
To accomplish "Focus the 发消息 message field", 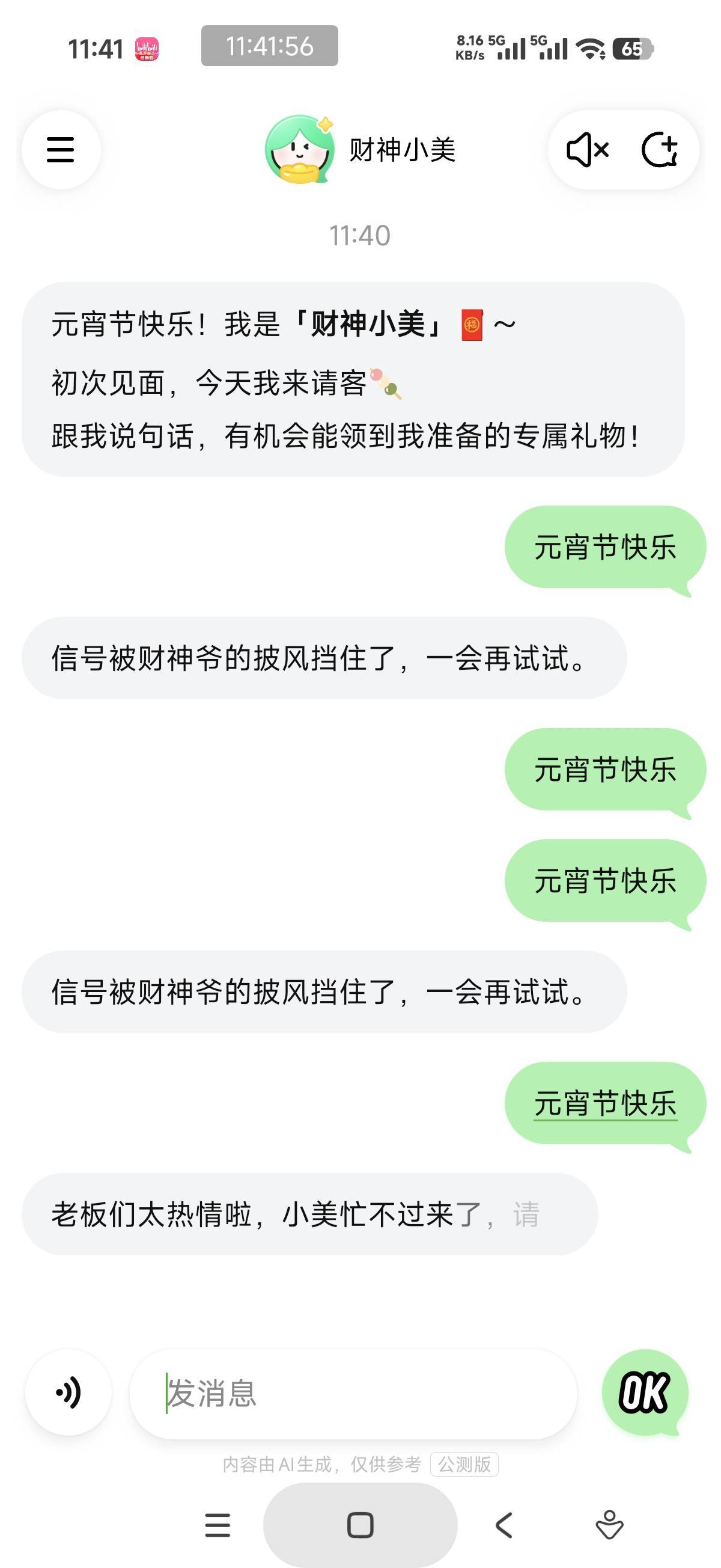I will point(353,1393).
